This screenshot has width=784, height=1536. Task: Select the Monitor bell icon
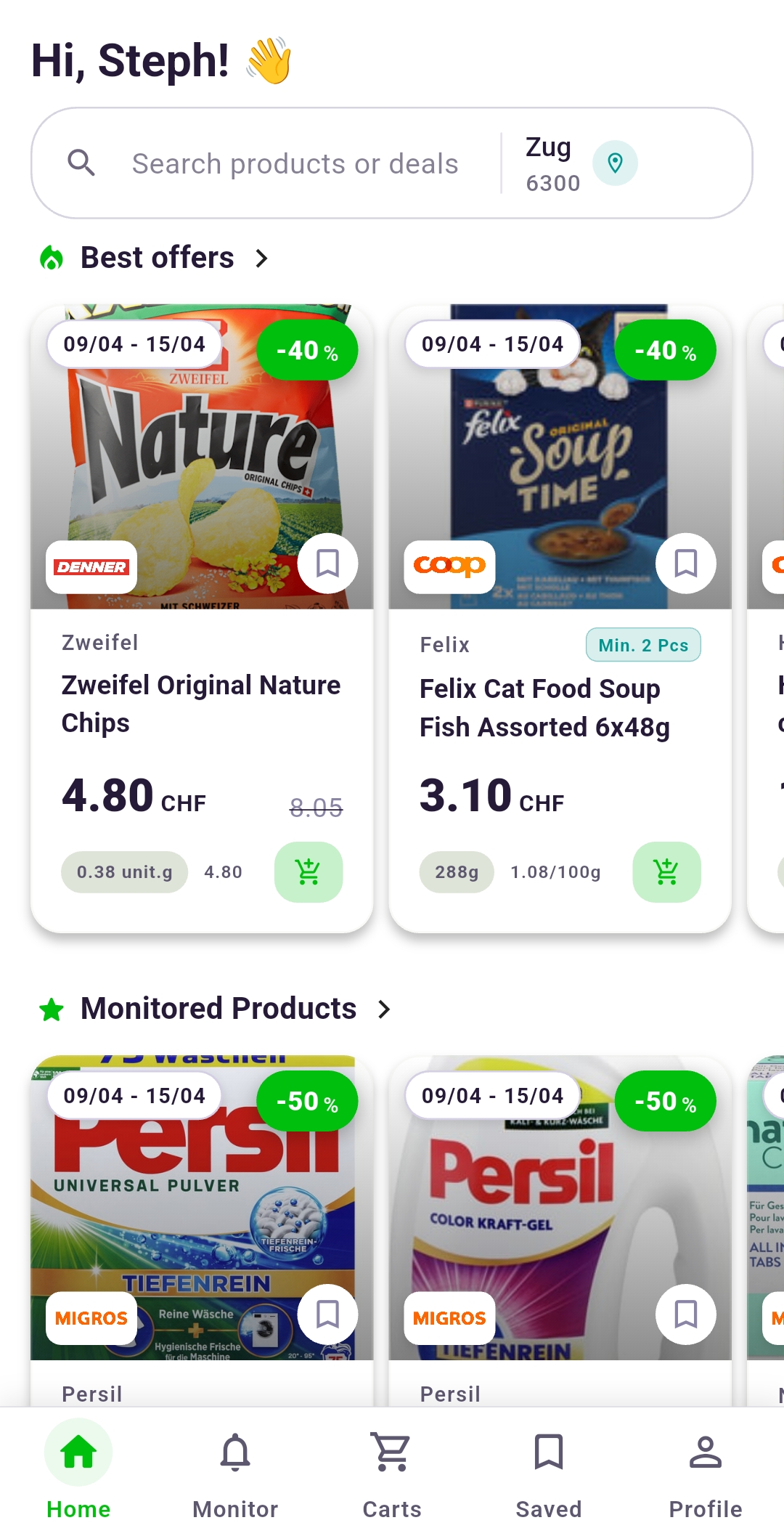(234, 1452)
